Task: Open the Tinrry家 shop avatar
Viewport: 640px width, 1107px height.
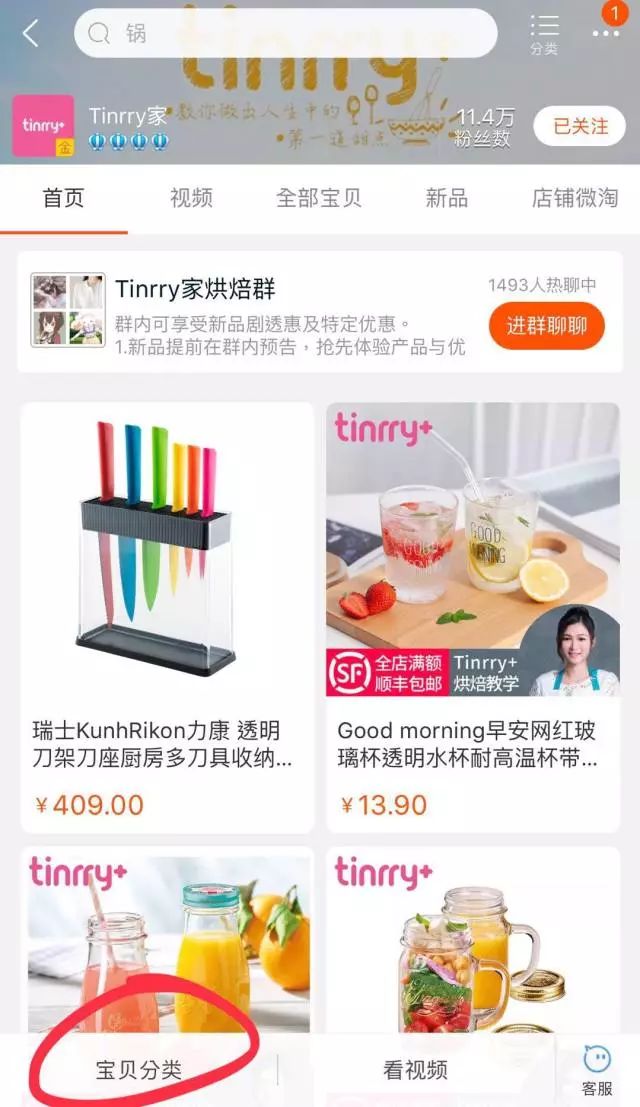Action: pos(43,126)
